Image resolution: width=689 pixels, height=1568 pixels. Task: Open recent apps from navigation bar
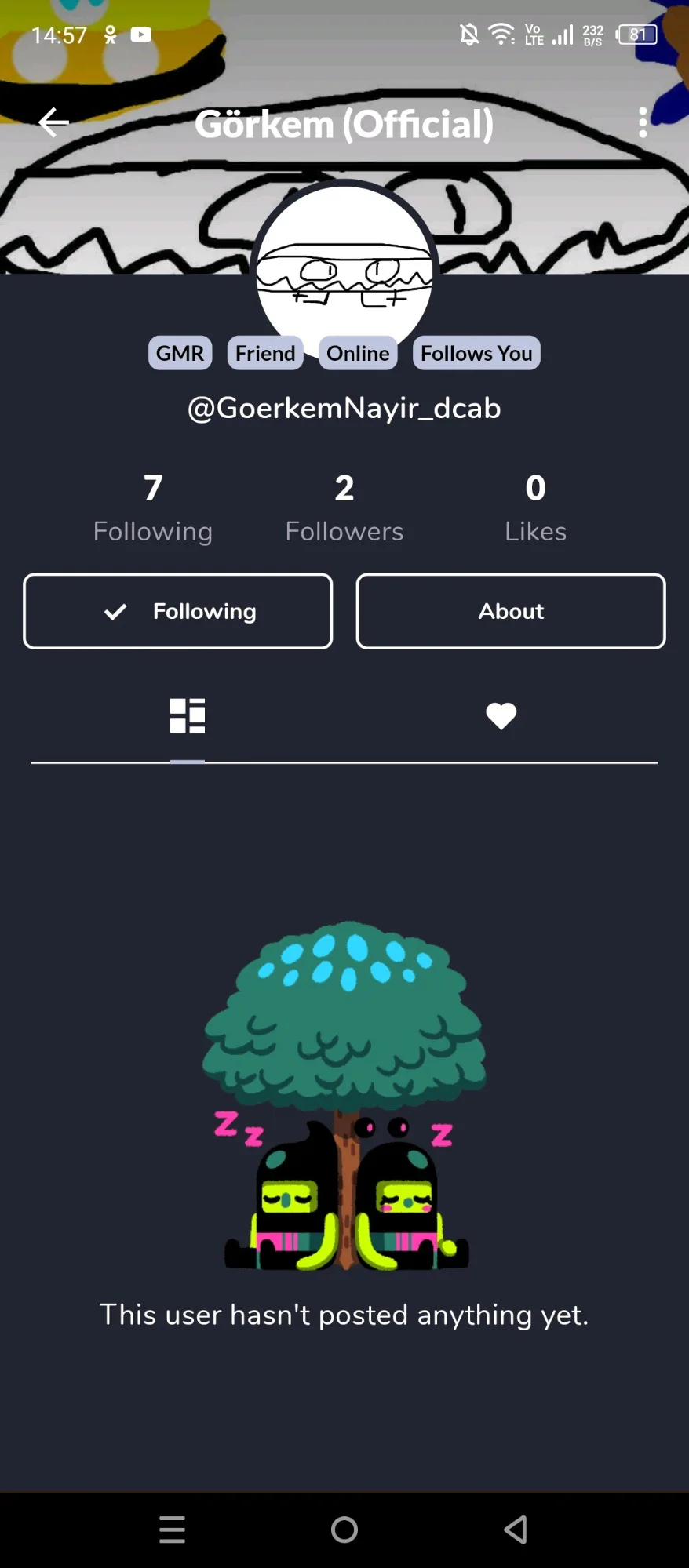coord(173,1529)
